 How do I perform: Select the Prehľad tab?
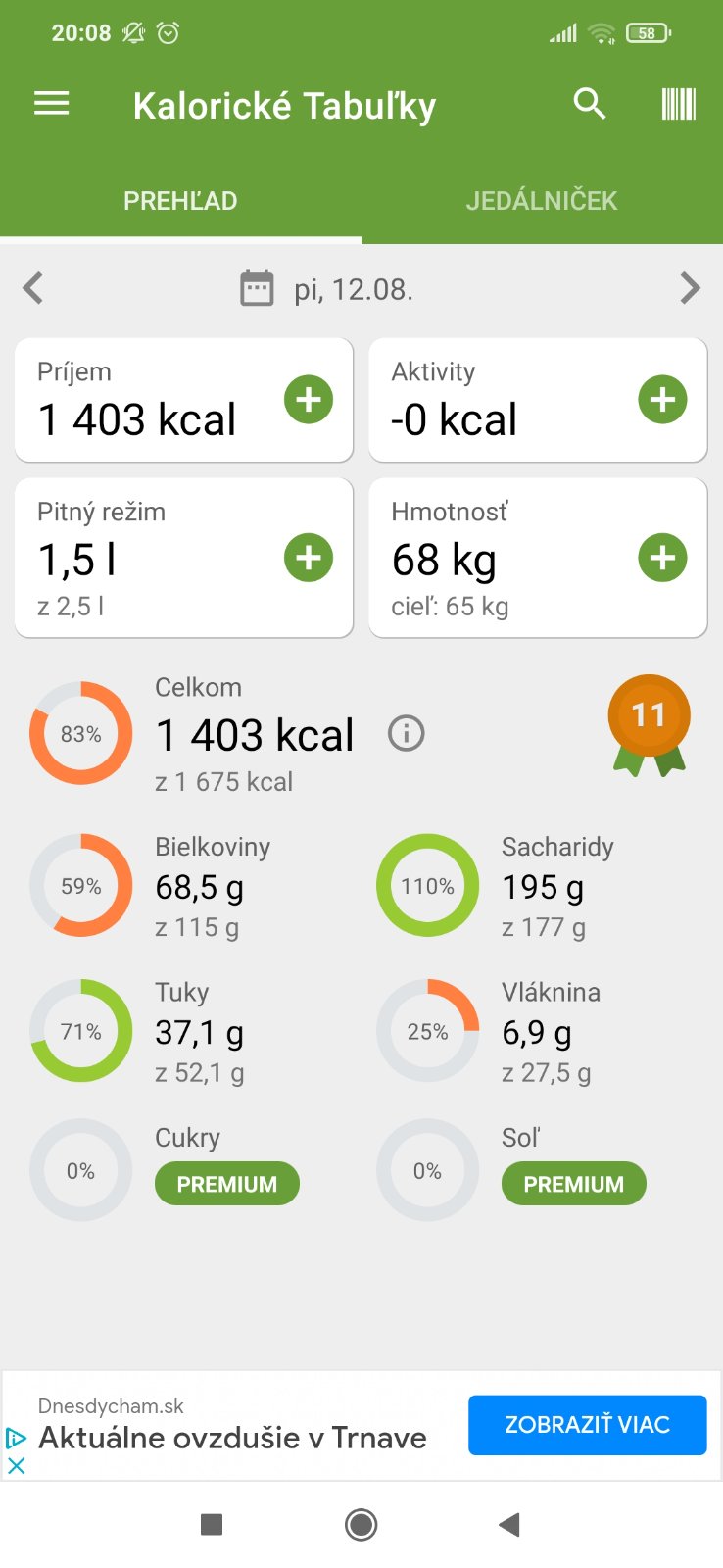click(x=180, y=201)
